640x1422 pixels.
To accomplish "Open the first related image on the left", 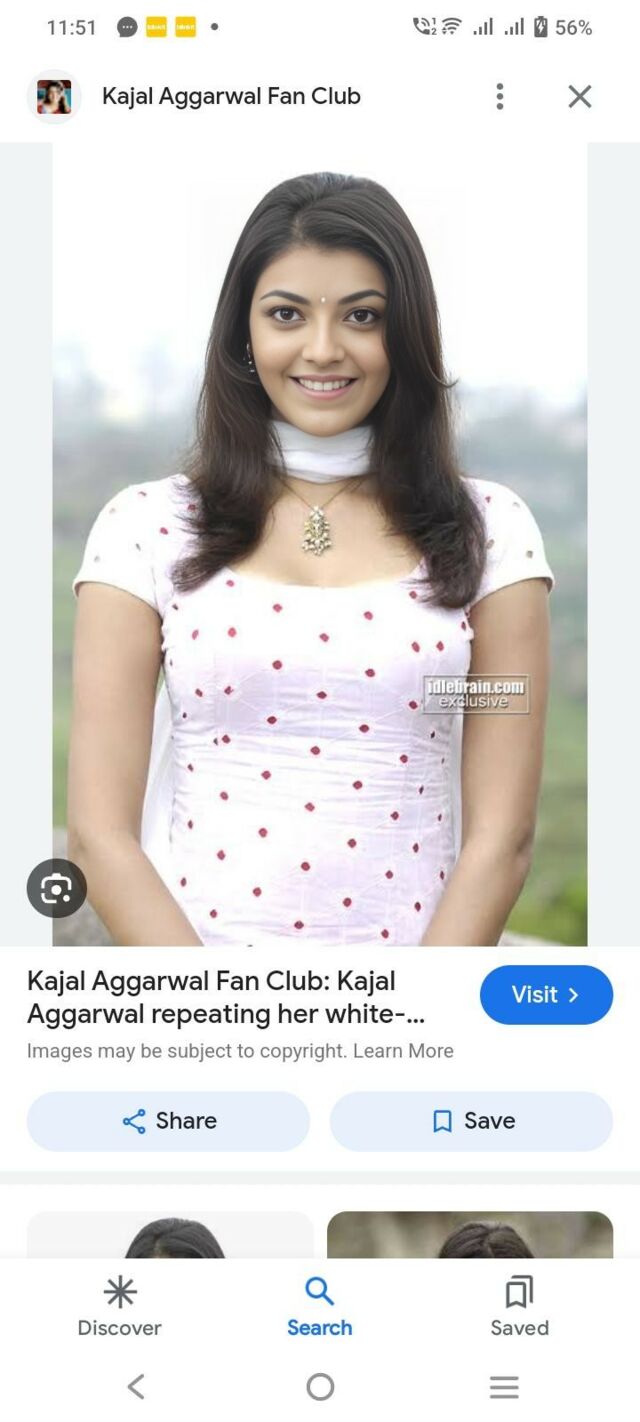I will coord(170,1234).
